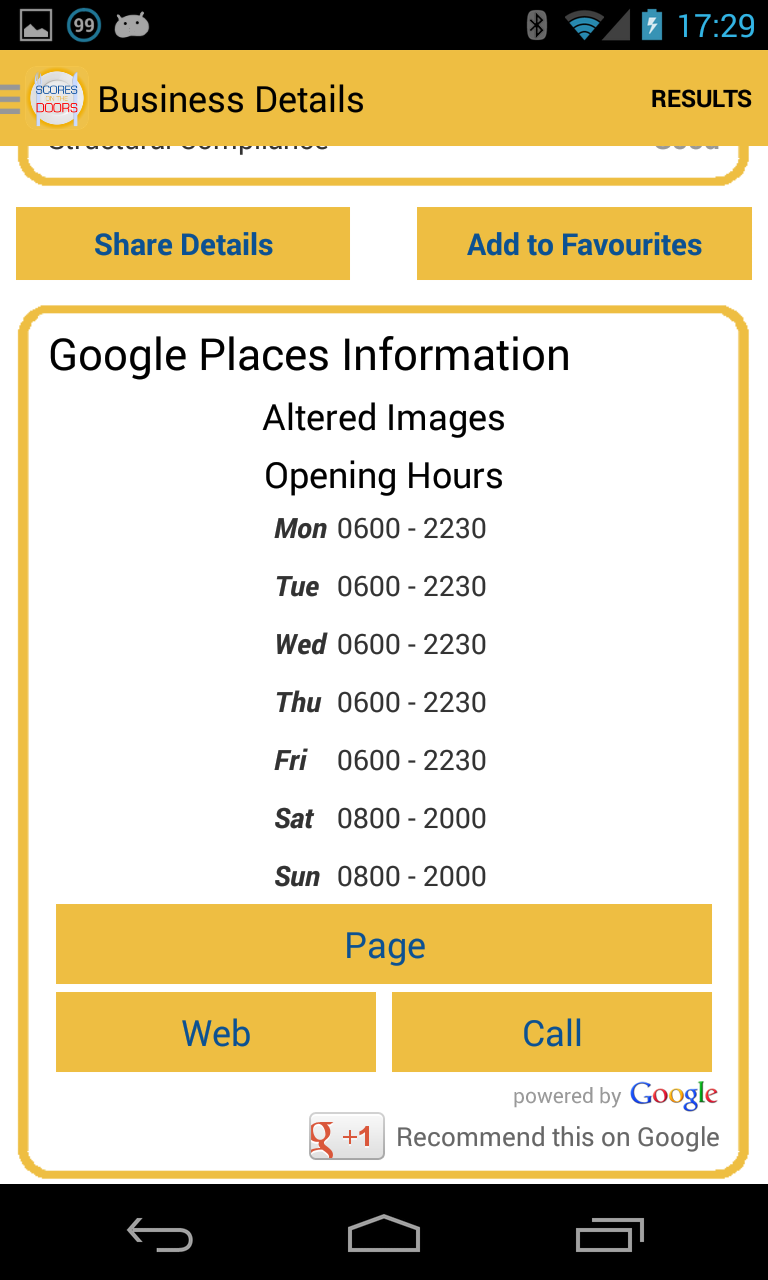Recommend this on Google with +1
Image resolution: width=768 pixels, height=1280 pixels.
tap(346, 1136)
